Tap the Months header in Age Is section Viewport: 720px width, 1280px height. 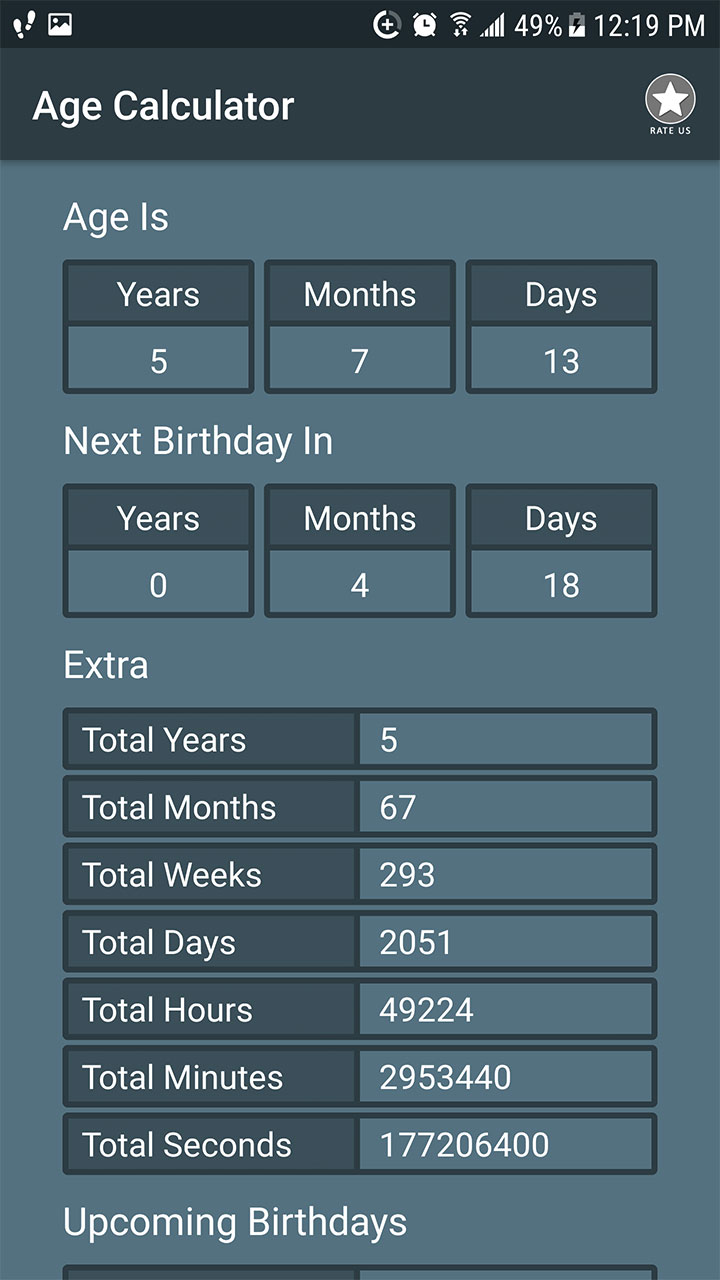360,293
